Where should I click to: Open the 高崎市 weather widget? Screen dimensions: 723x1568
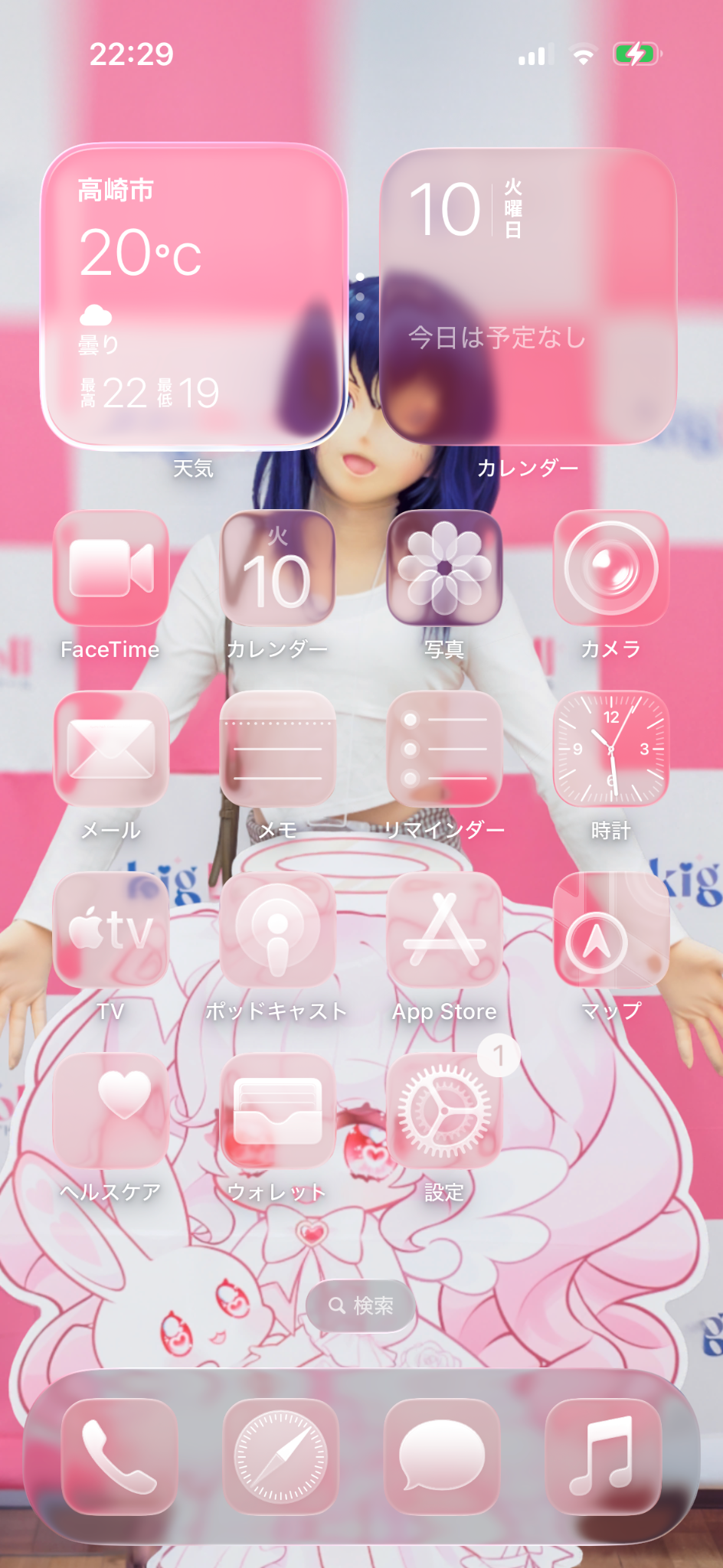pos(194,296)
